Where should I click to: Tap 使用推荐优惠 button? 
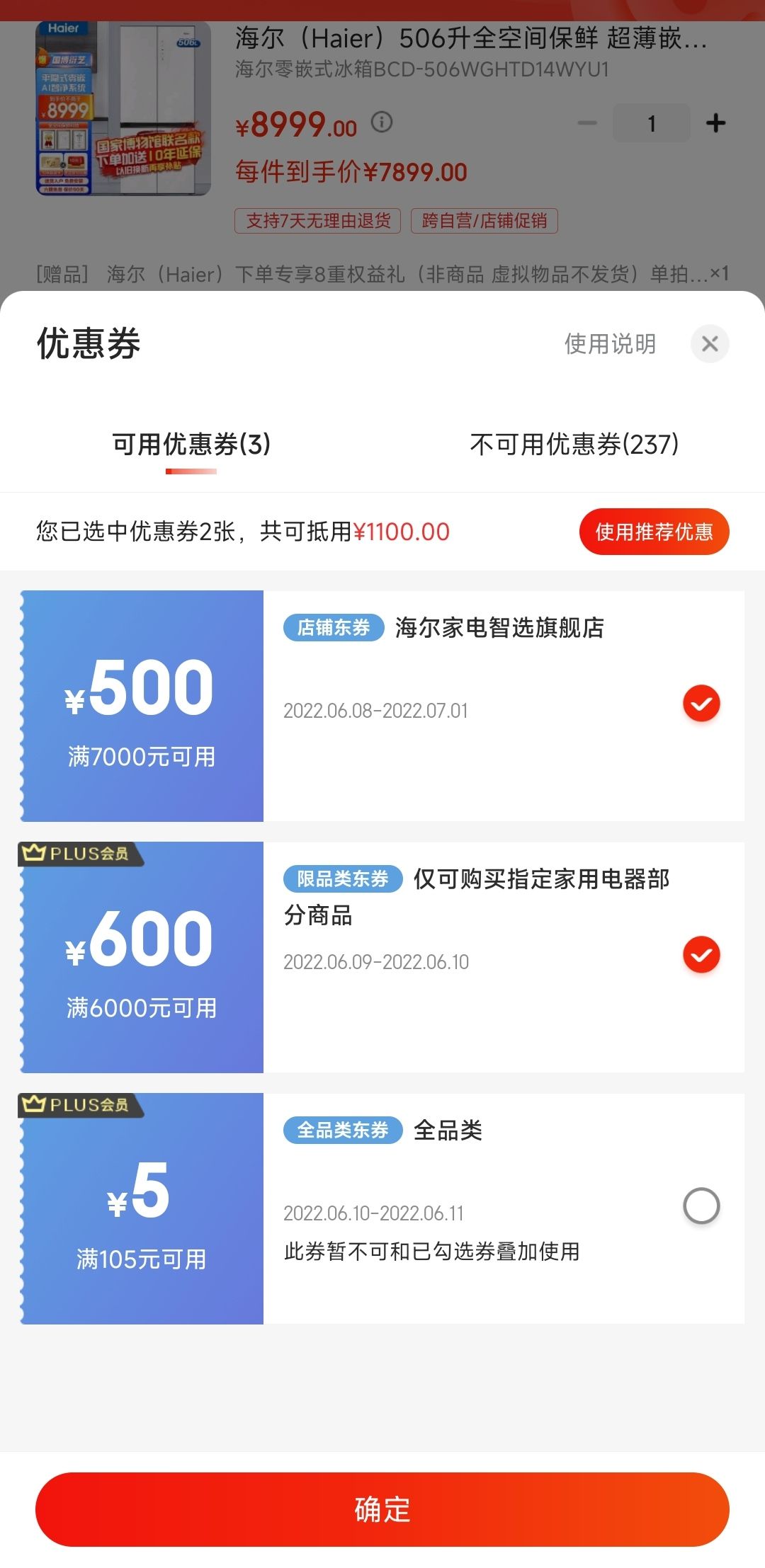654,532
